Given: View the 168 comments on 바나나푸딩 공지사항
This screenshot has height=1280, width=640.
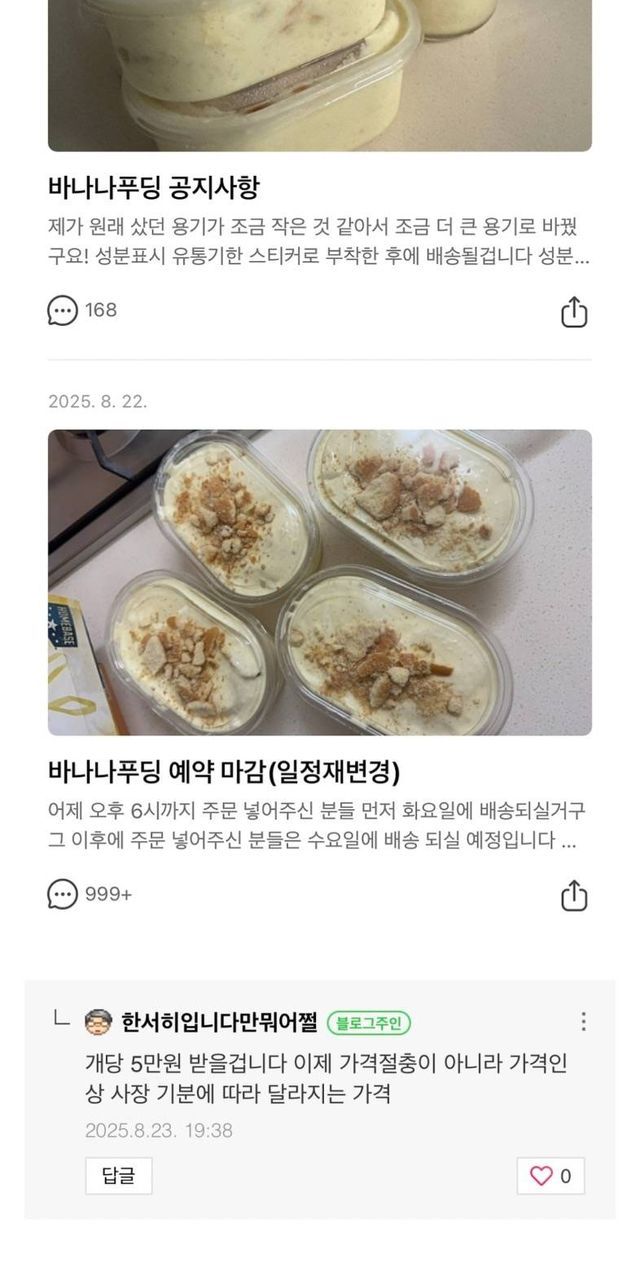Looking at the screenshot, I should point(82,310).
